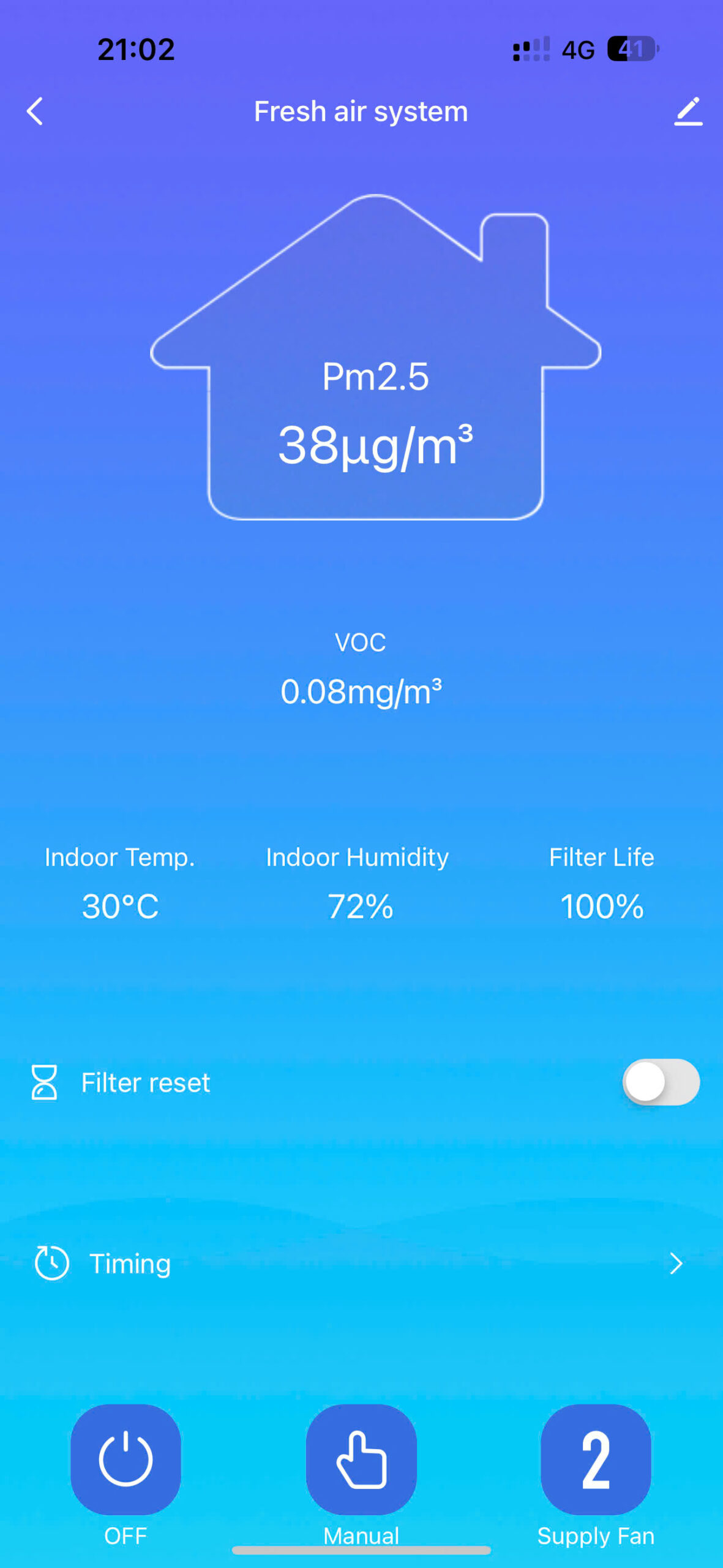
Task: Toggle the Filter reset switch
Action: [x=661, y=1082]
